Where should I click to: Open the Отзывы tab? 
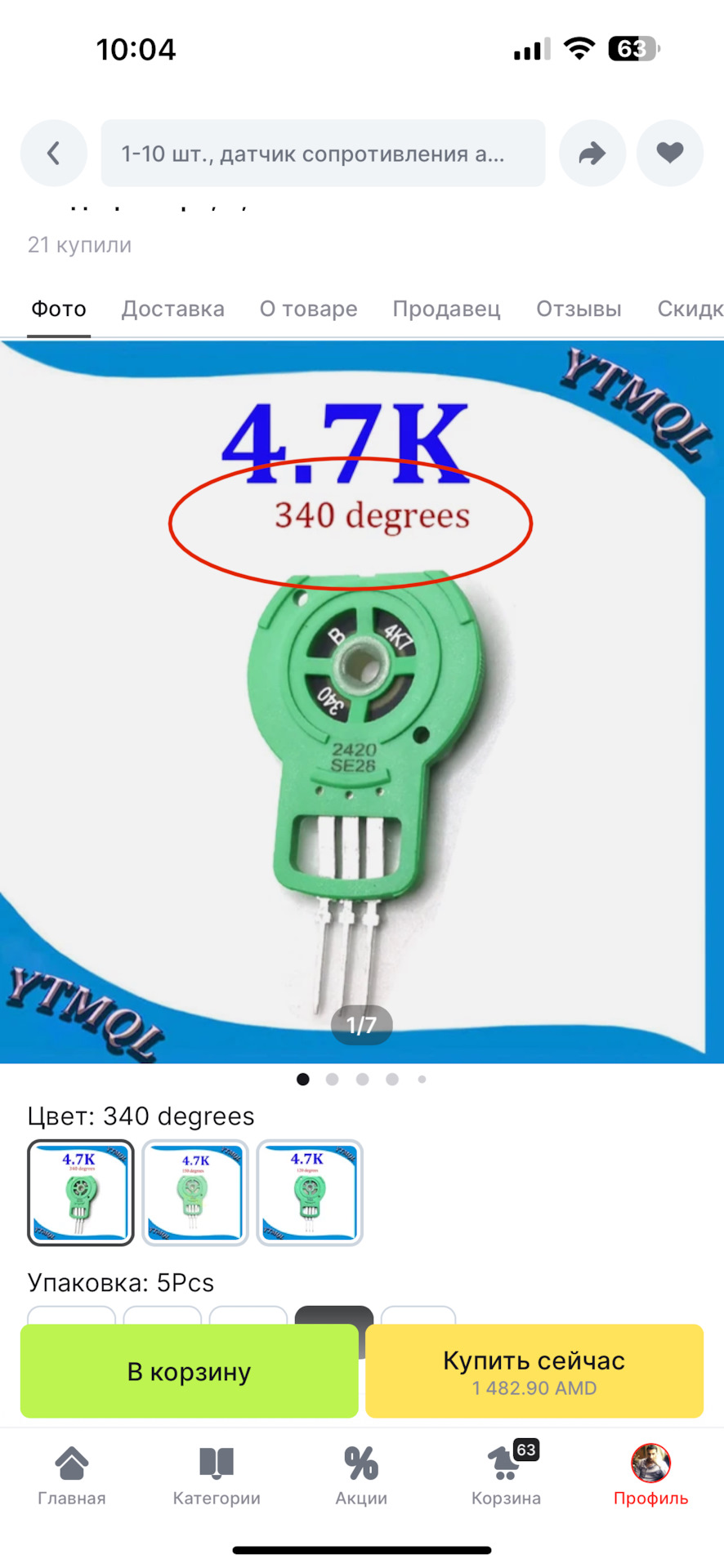(579, 309)
